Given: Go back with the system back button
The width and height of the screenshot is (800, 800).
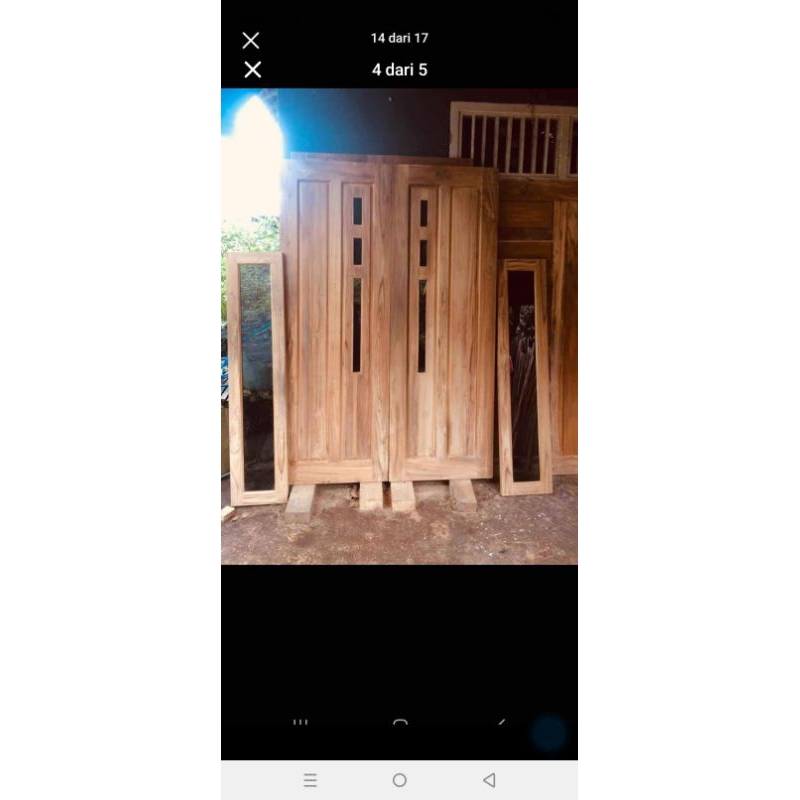Looking at the screenshot, I should [489, 780].
